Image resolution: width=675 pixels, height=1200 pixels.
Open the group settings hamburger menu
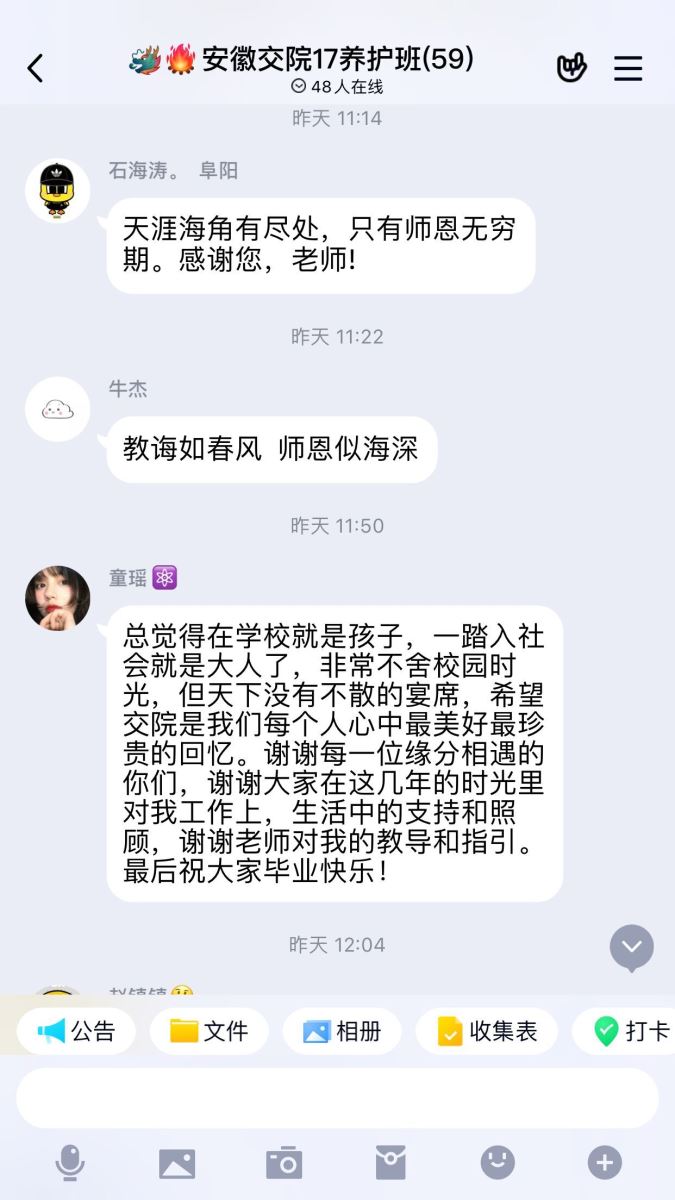coord(628,68)
